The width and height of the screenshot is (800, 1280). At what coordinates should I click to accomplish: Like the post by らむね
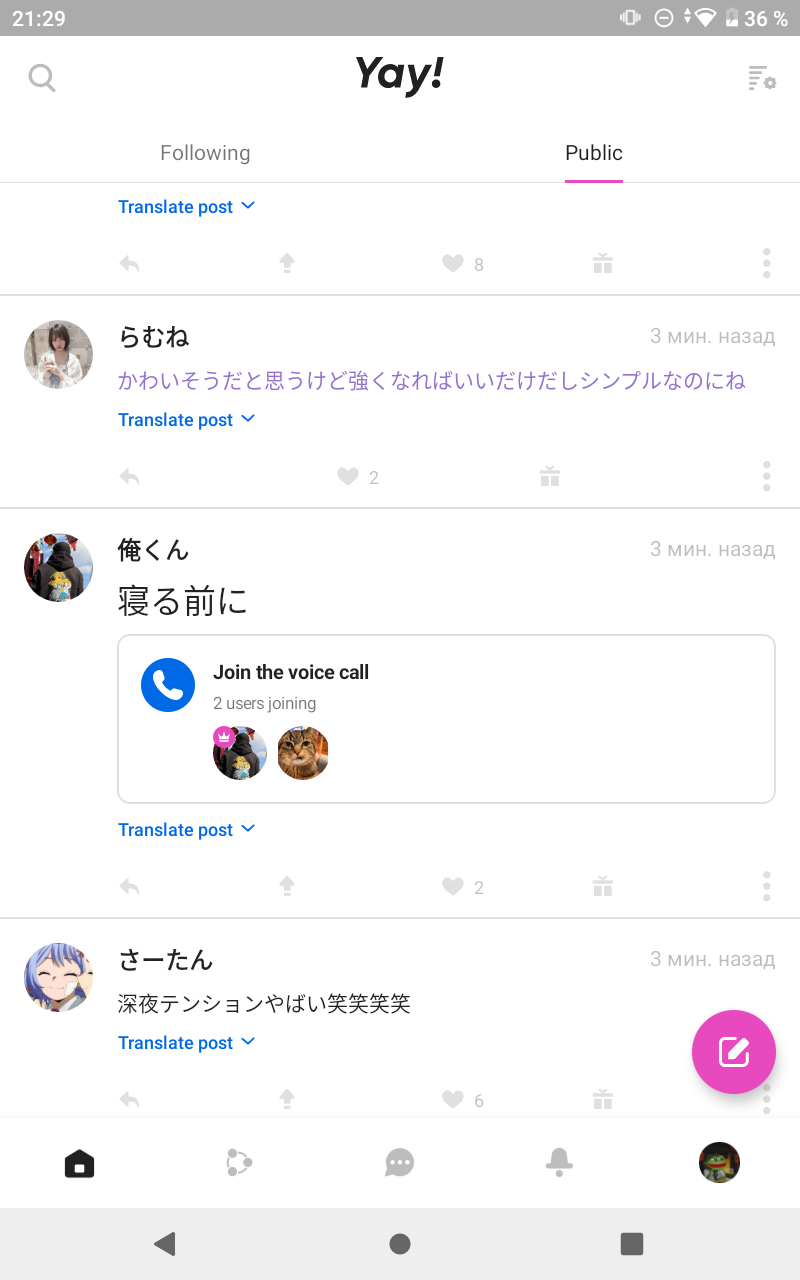tap(348, 477)
